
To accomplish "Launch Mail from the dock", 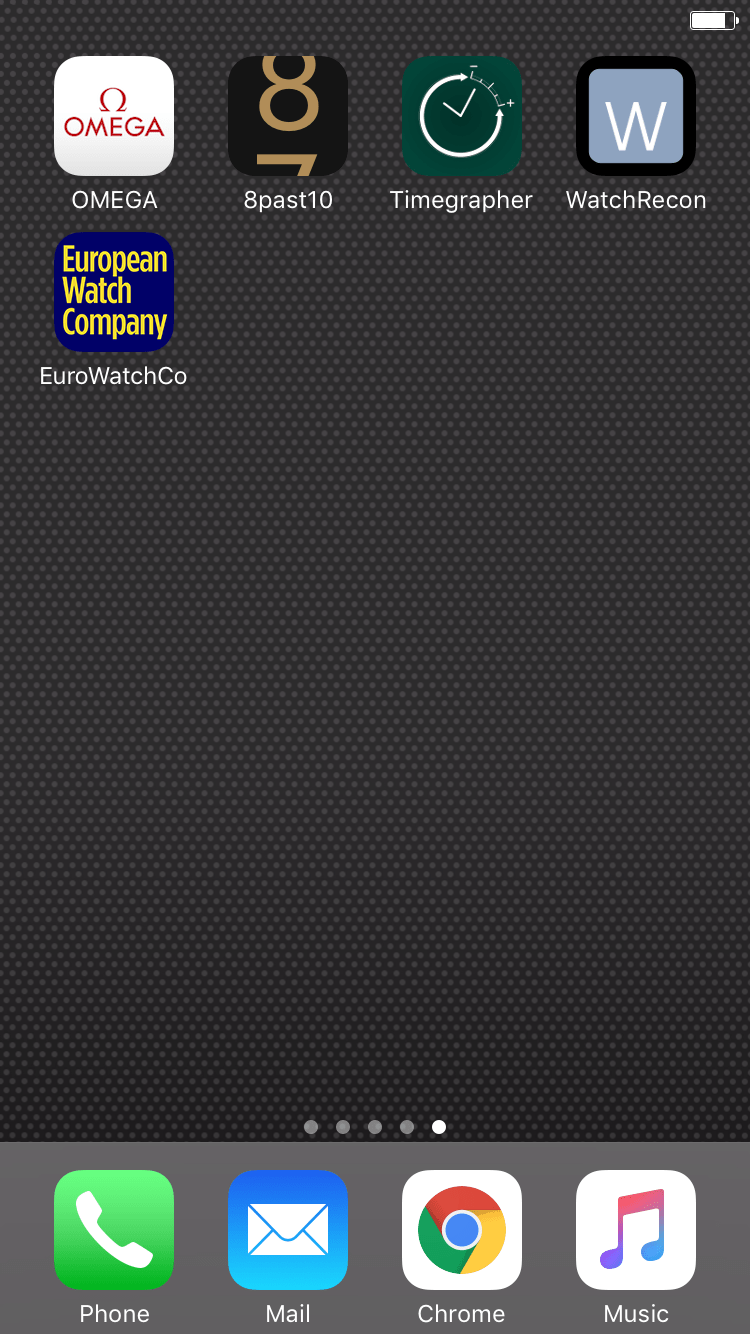I will pos(287,1230).
